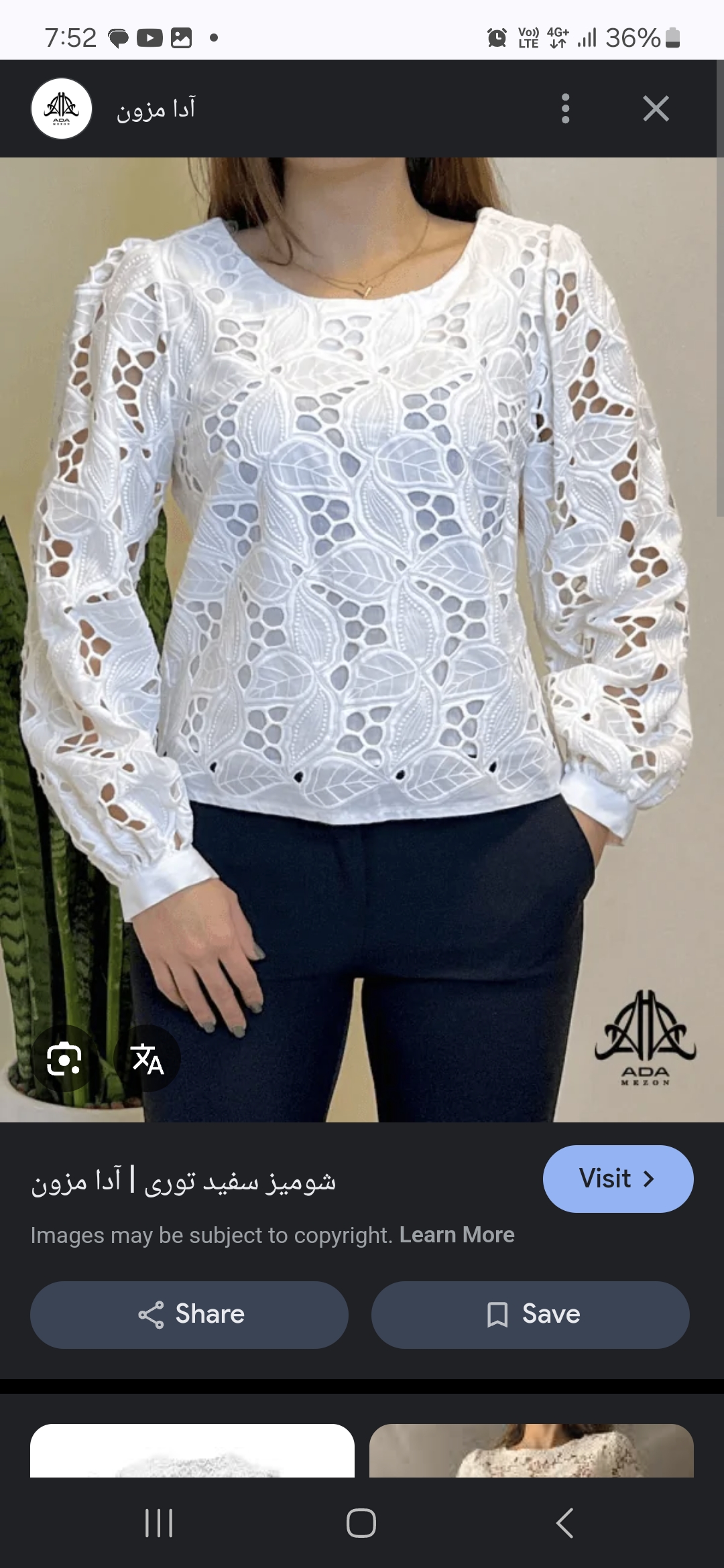Open the Learn More copyright link

tap(457, 1235)
